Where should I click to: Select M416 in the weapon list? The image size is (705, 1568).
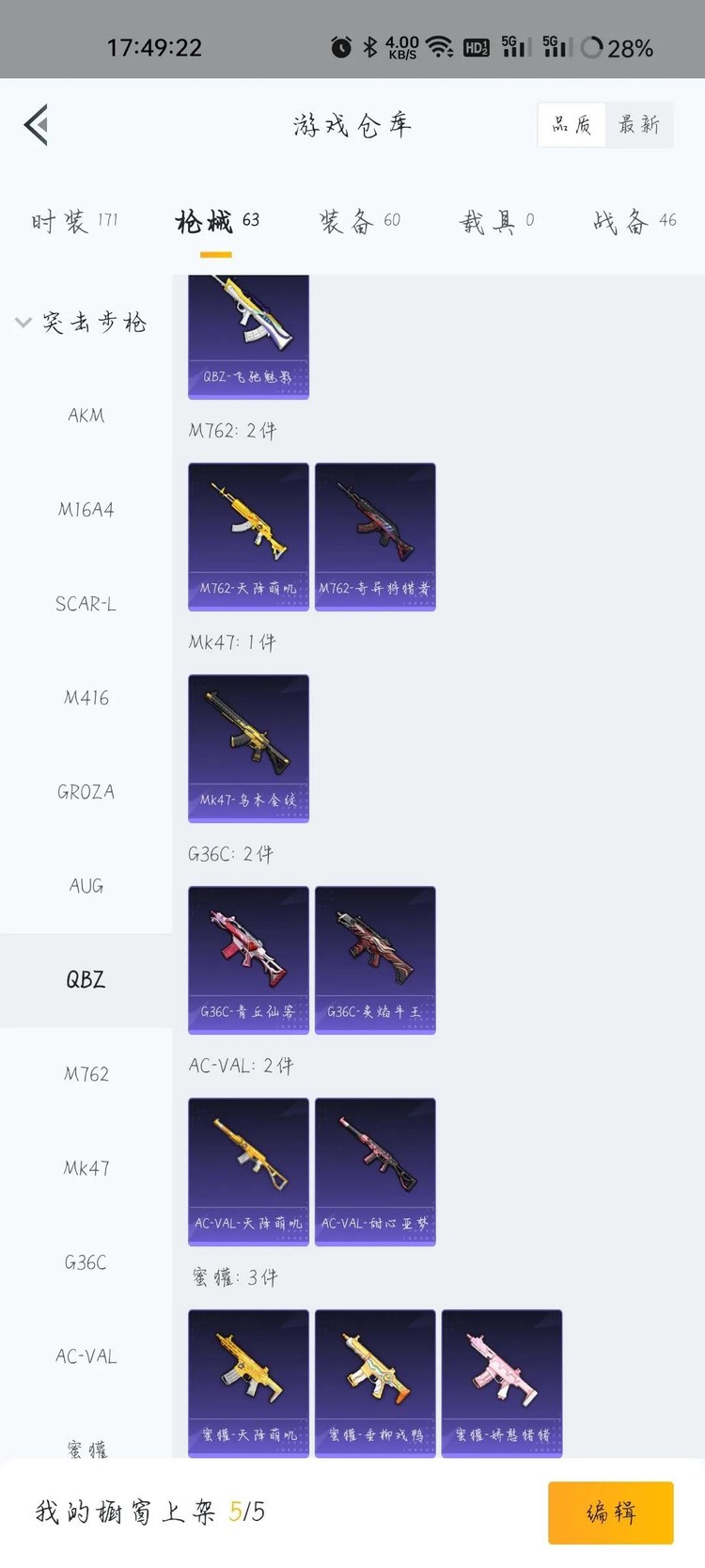tap(86, 698)
